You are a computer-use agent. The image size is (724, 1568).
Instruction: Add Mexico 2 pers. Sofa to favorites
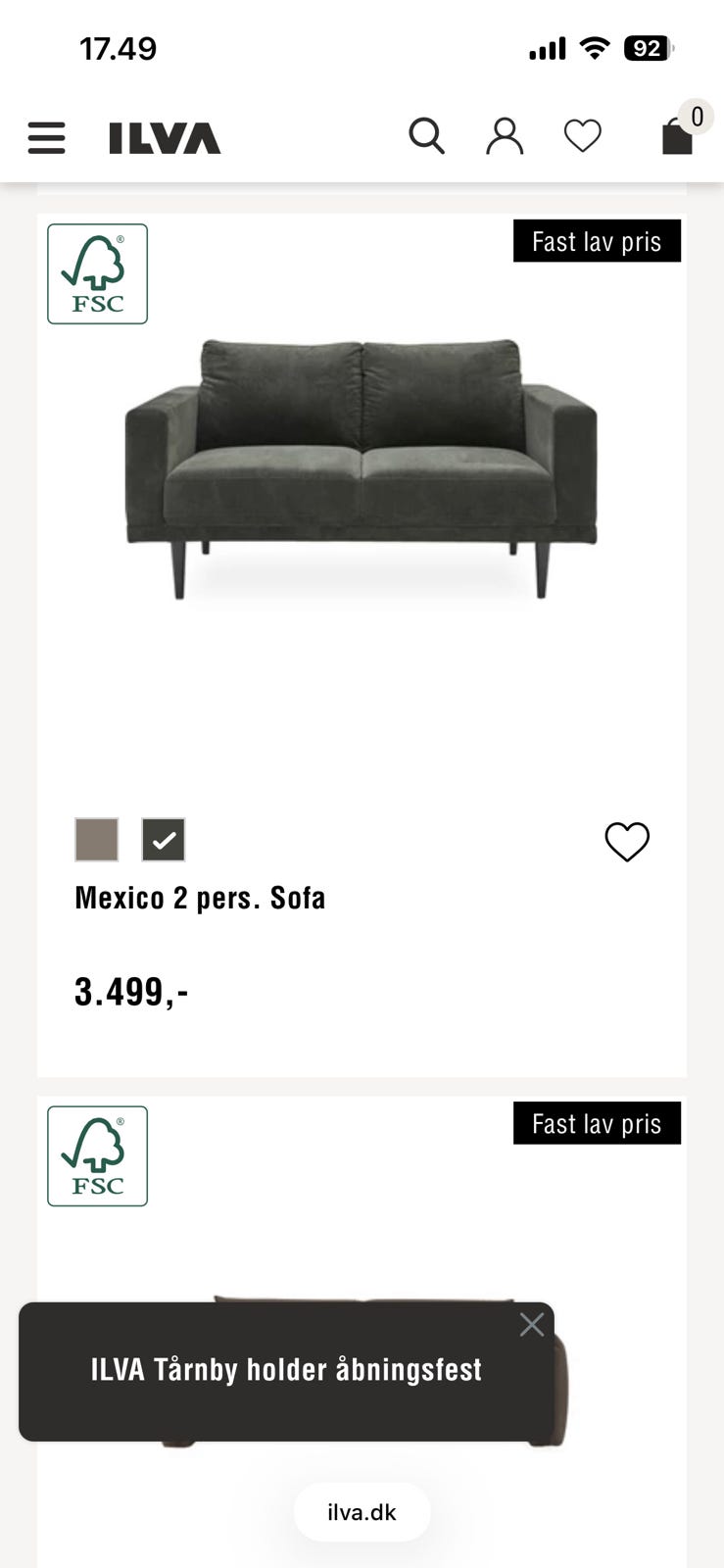tap(627, 841)
